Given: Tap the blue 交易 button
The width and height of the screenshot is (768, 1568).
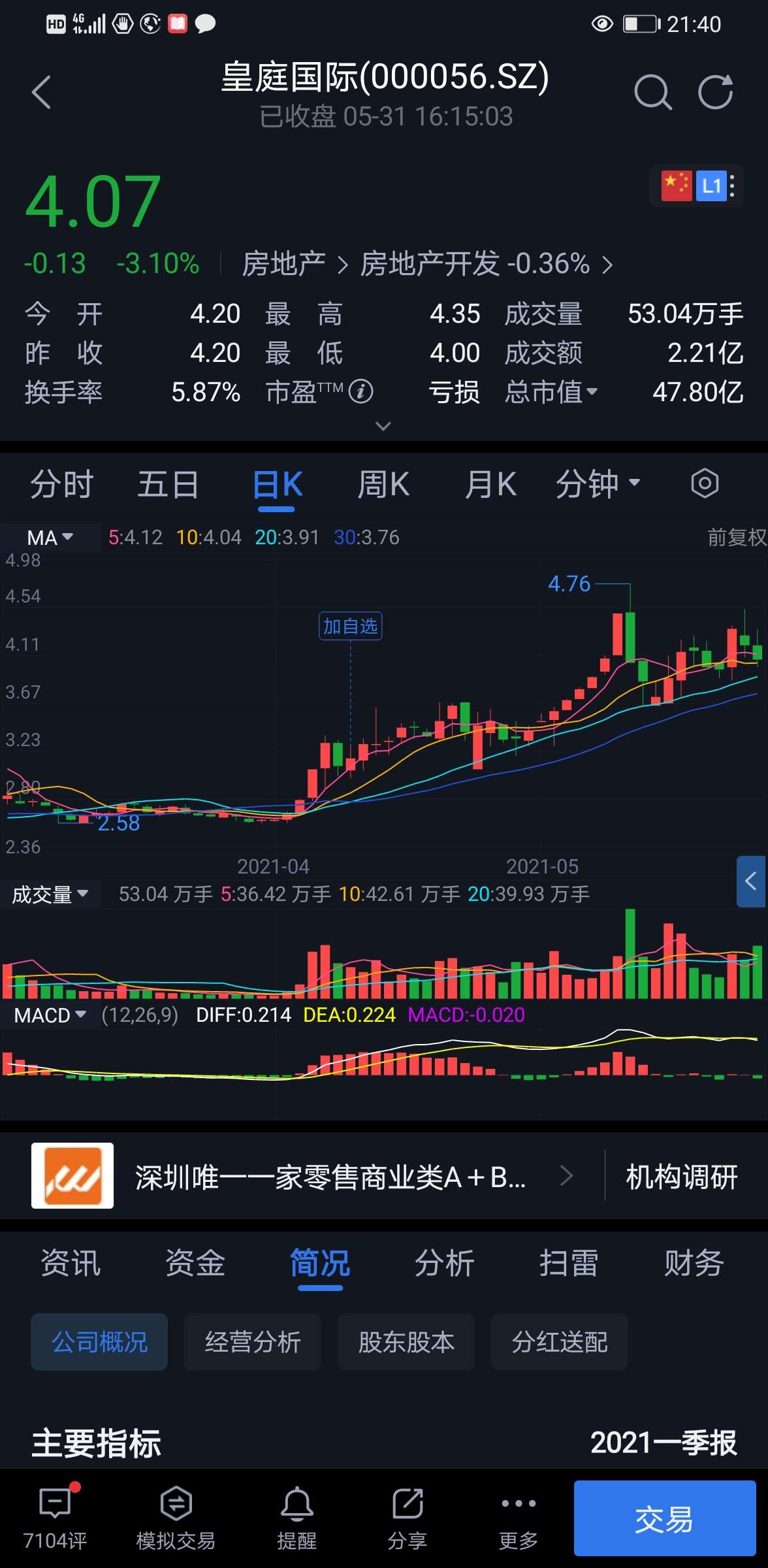Looking at the screenshot, I should click(x=665, y=1518).
